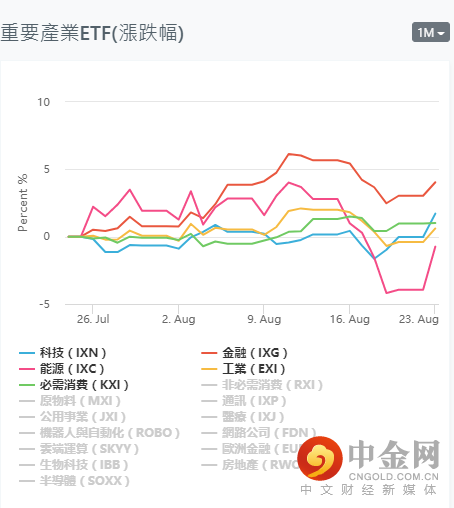Enable the 機器人與自動化 (ROBO) line
This screenshot has height=508, width=454.
pos(99,432)
